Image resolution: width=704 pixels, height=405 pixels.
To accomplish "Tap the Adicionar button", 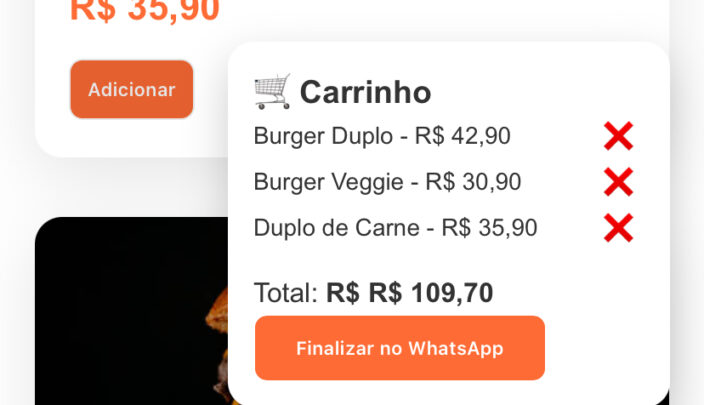I will (x=131, y=90).
